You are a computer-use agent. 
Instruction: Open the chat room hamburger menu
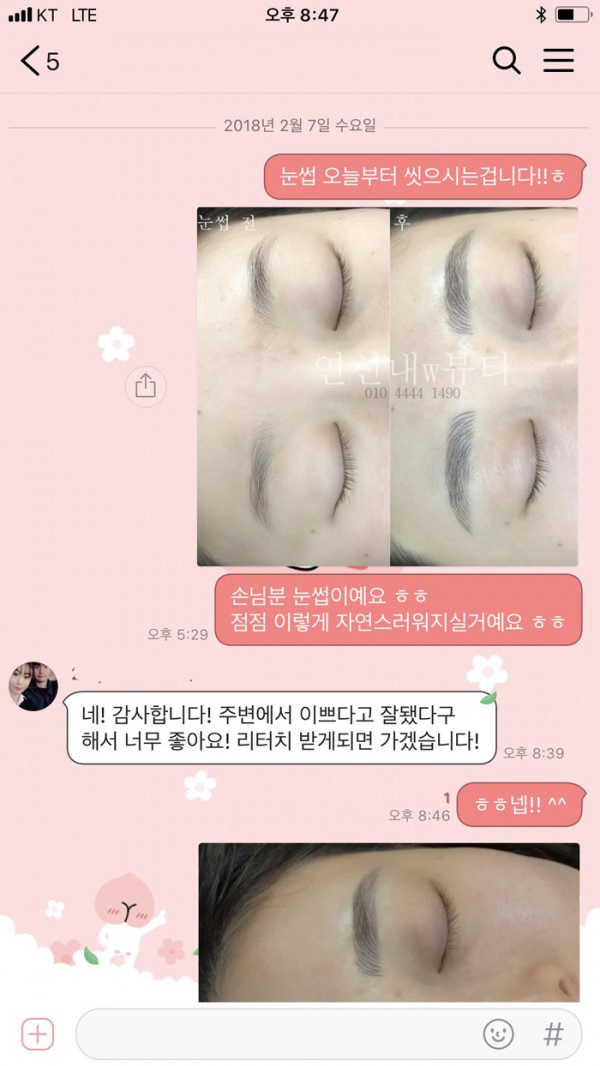[558, 62]
